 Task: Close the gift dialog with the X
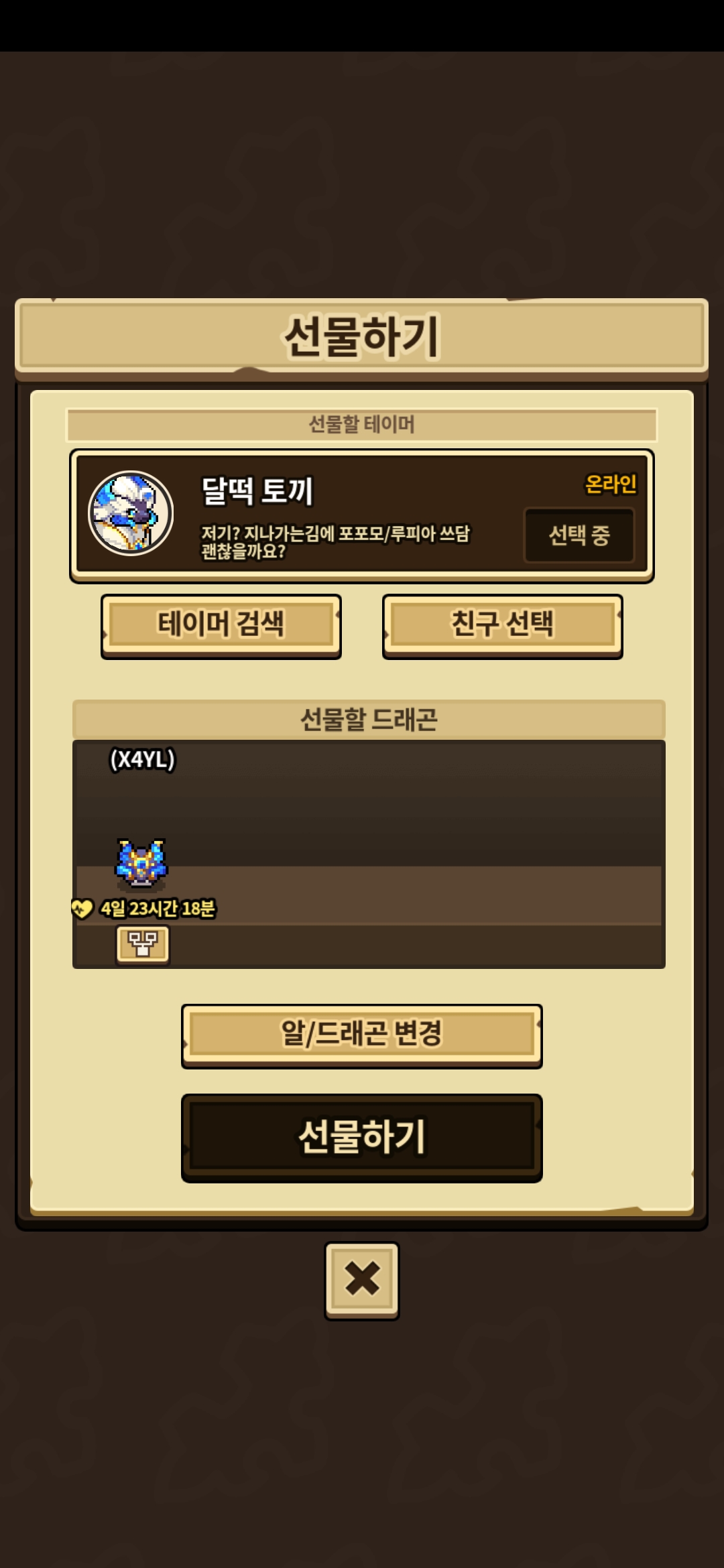pyautogui.click(x=362, y=1280)
